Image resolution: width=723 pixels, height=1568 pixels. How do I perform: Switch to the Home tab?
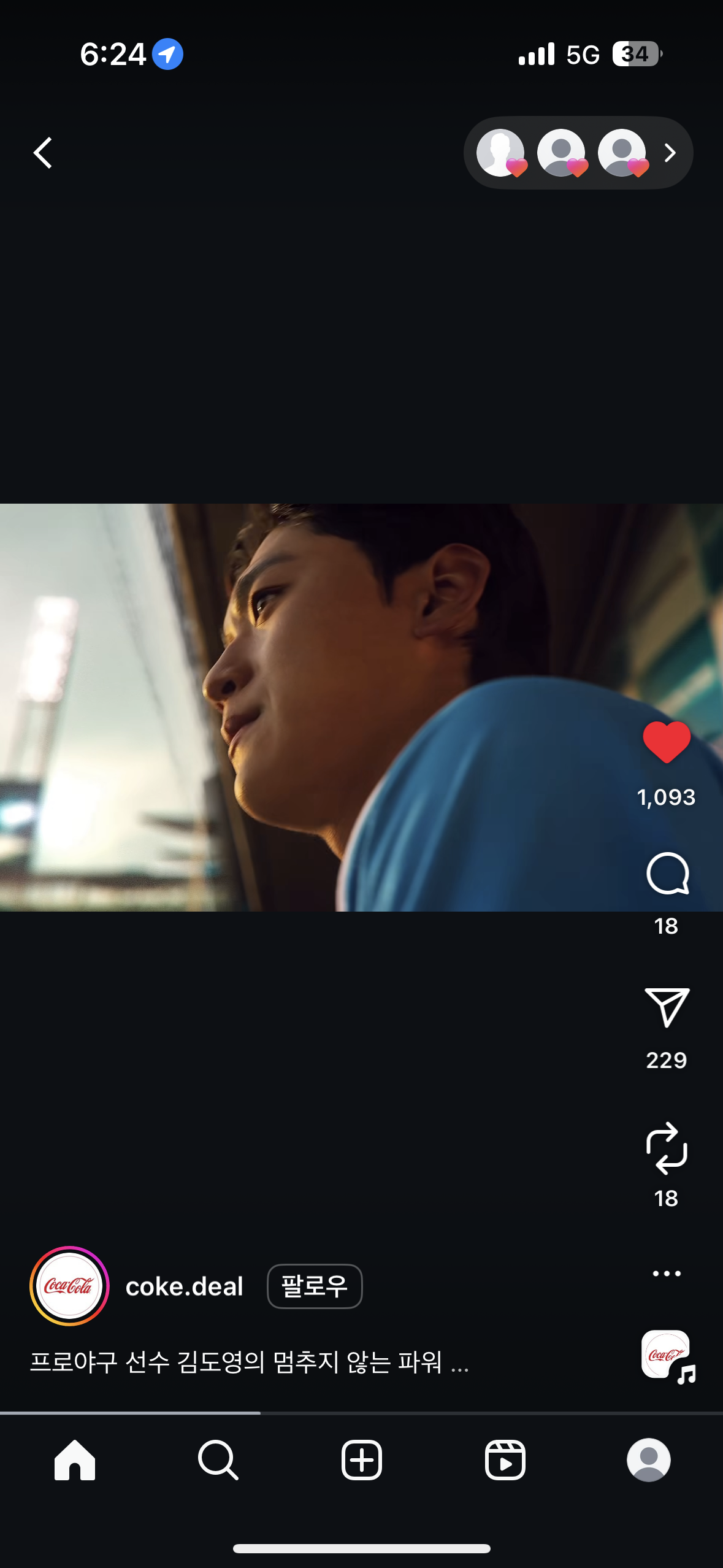(75, 1460)
